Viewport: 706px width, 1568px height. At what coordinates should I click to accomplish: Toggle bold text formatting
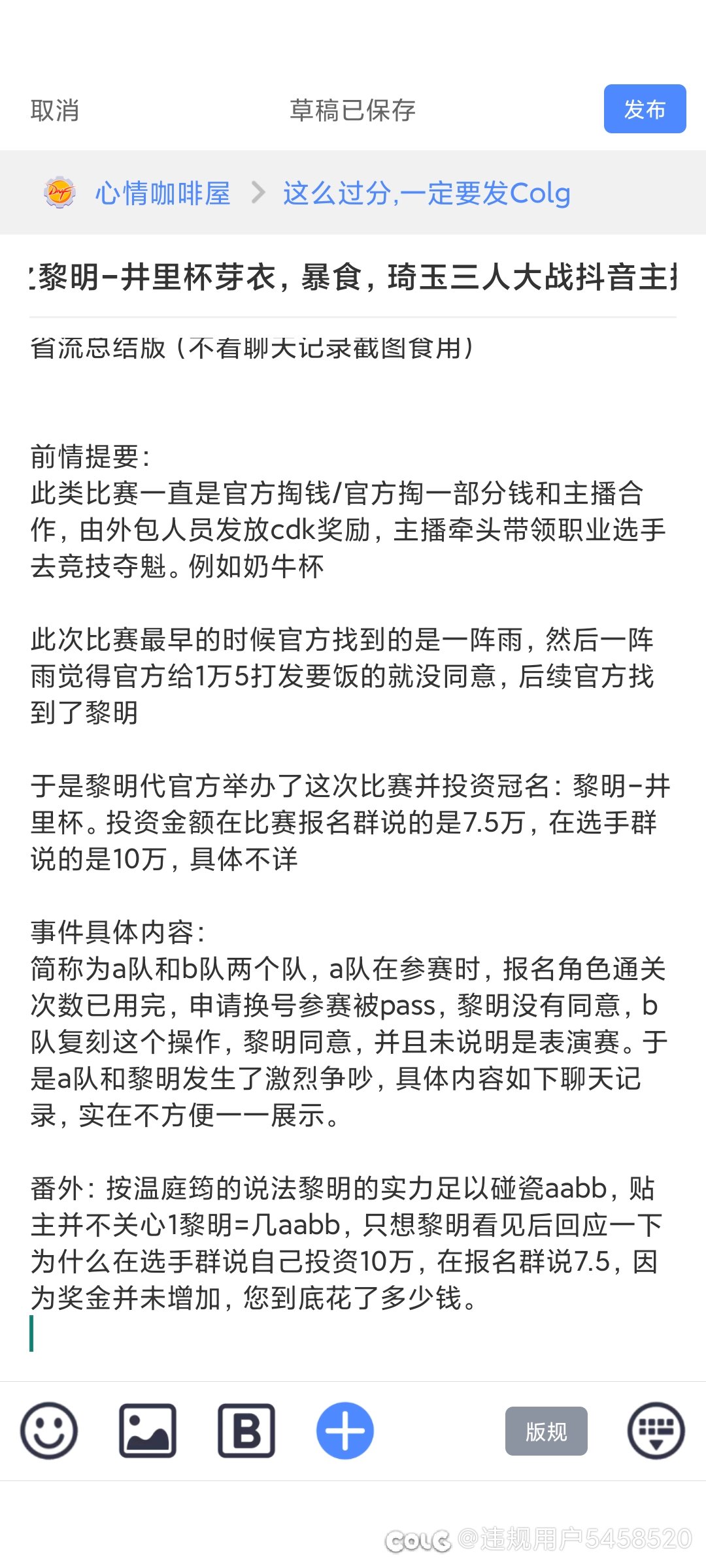pyautogui.click(x=246, y=1430)
